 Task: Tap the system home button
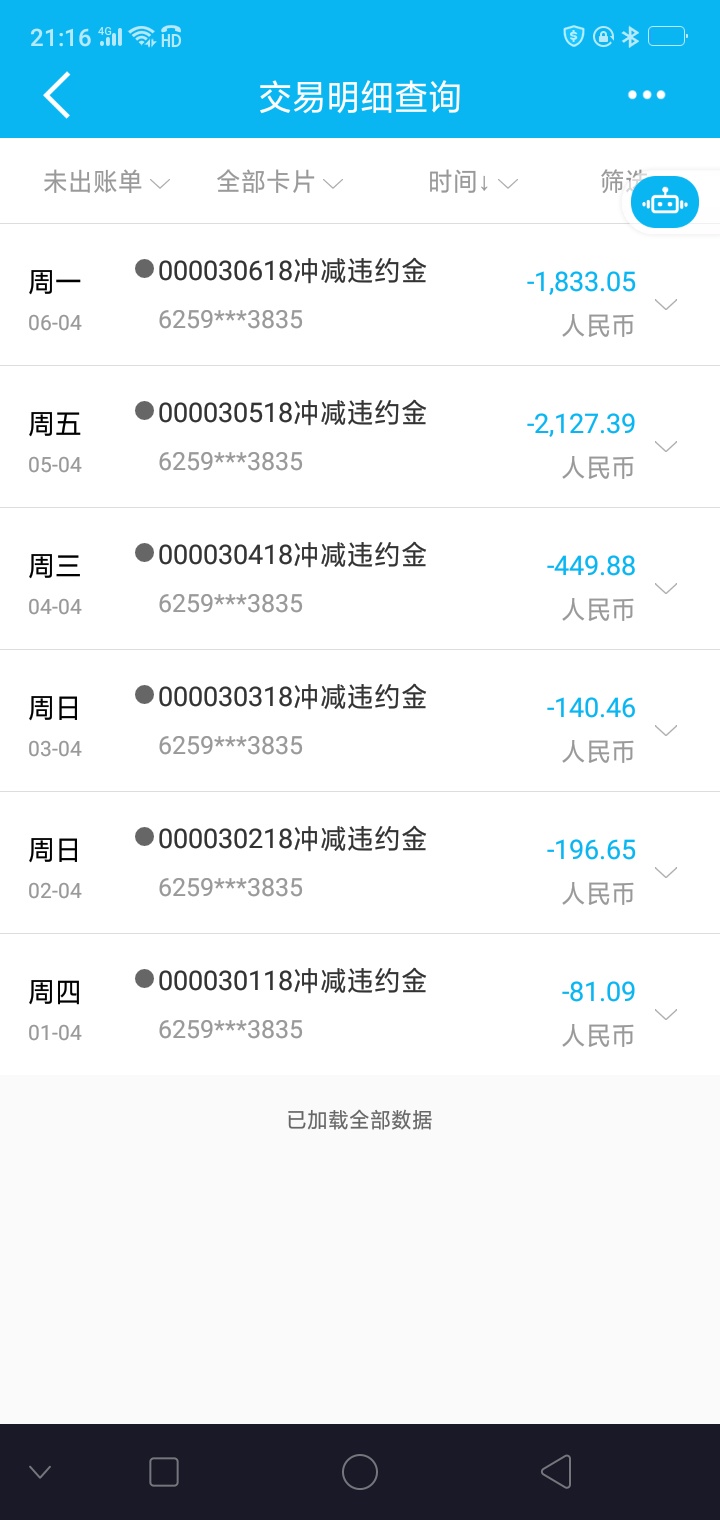pyautogui.click(x=360, y=1472)
